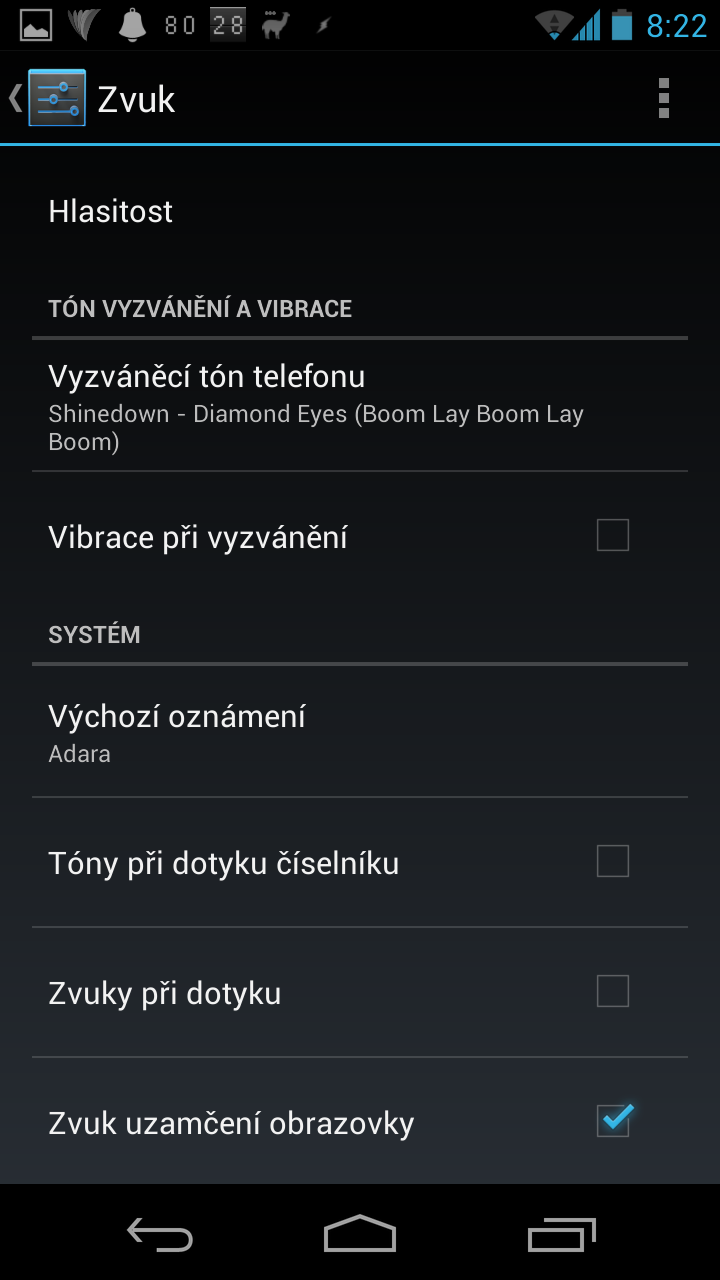Screen dimensions: 720x1280
Task: Enable Tóny při dotyku číselníku
Action: 612,861
